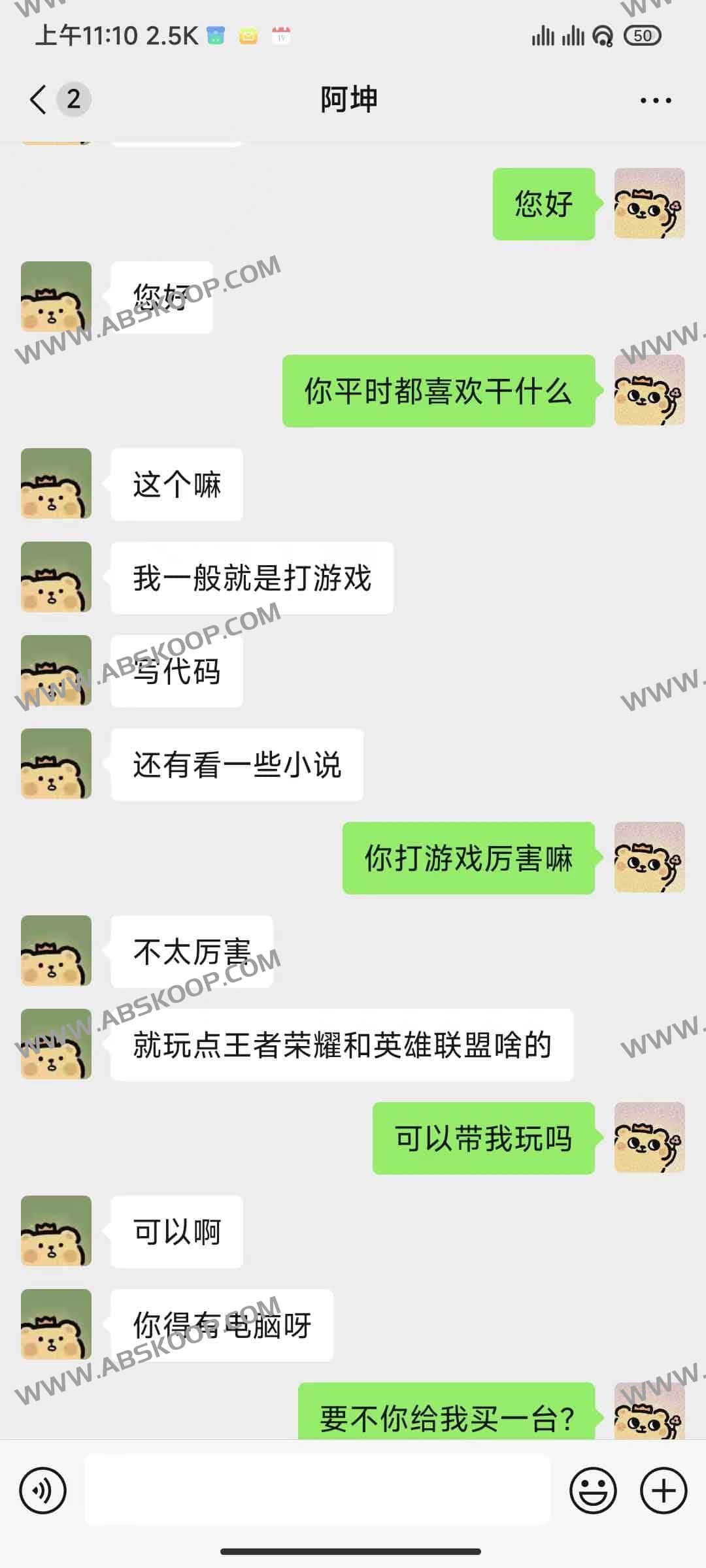The height and width of the screenshot is (1568, 706).
Task: Tap the headset icon in the status bar
Action: point(602,37)
